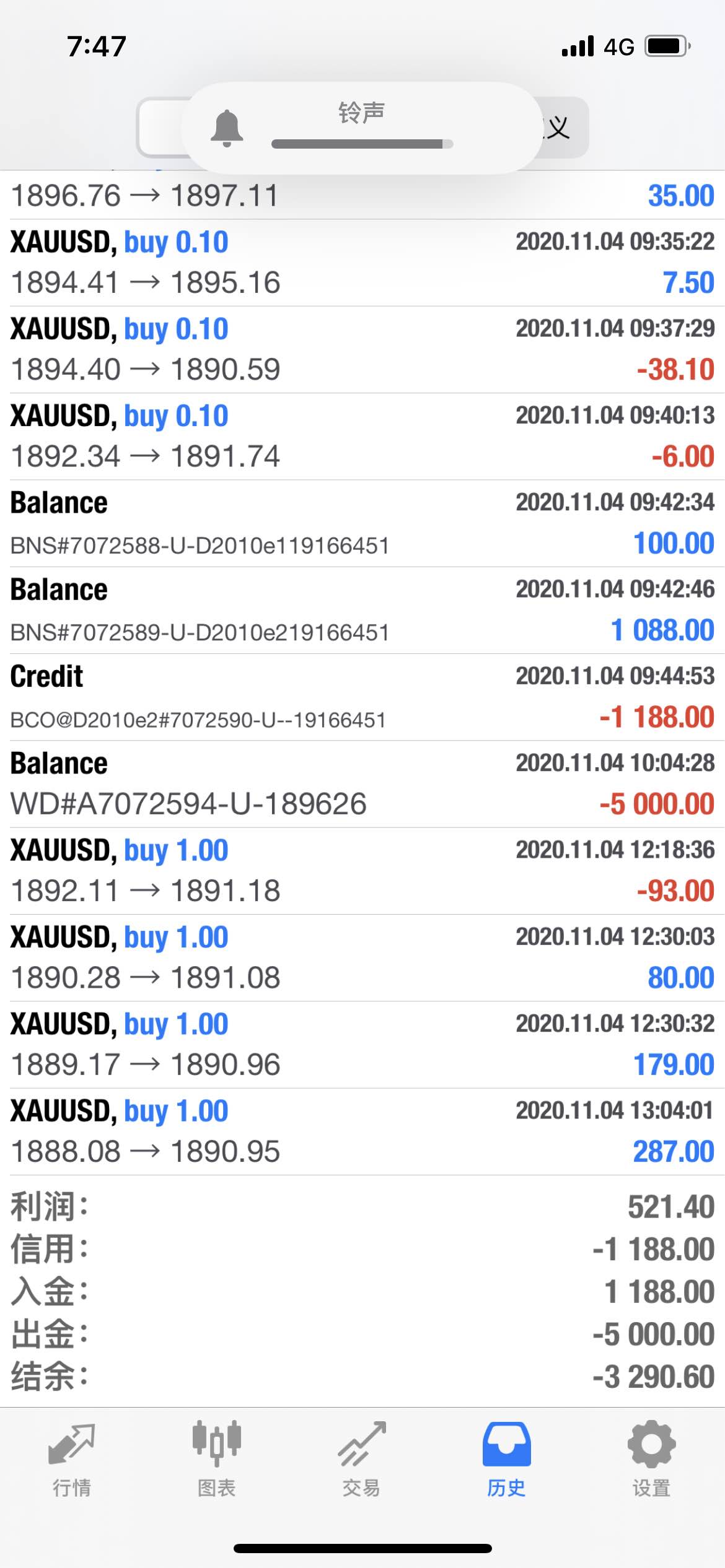Open the 设置 settings tab
Image resolution: width=725 pixels, height=1568 pixels.
pos(651,1459)
